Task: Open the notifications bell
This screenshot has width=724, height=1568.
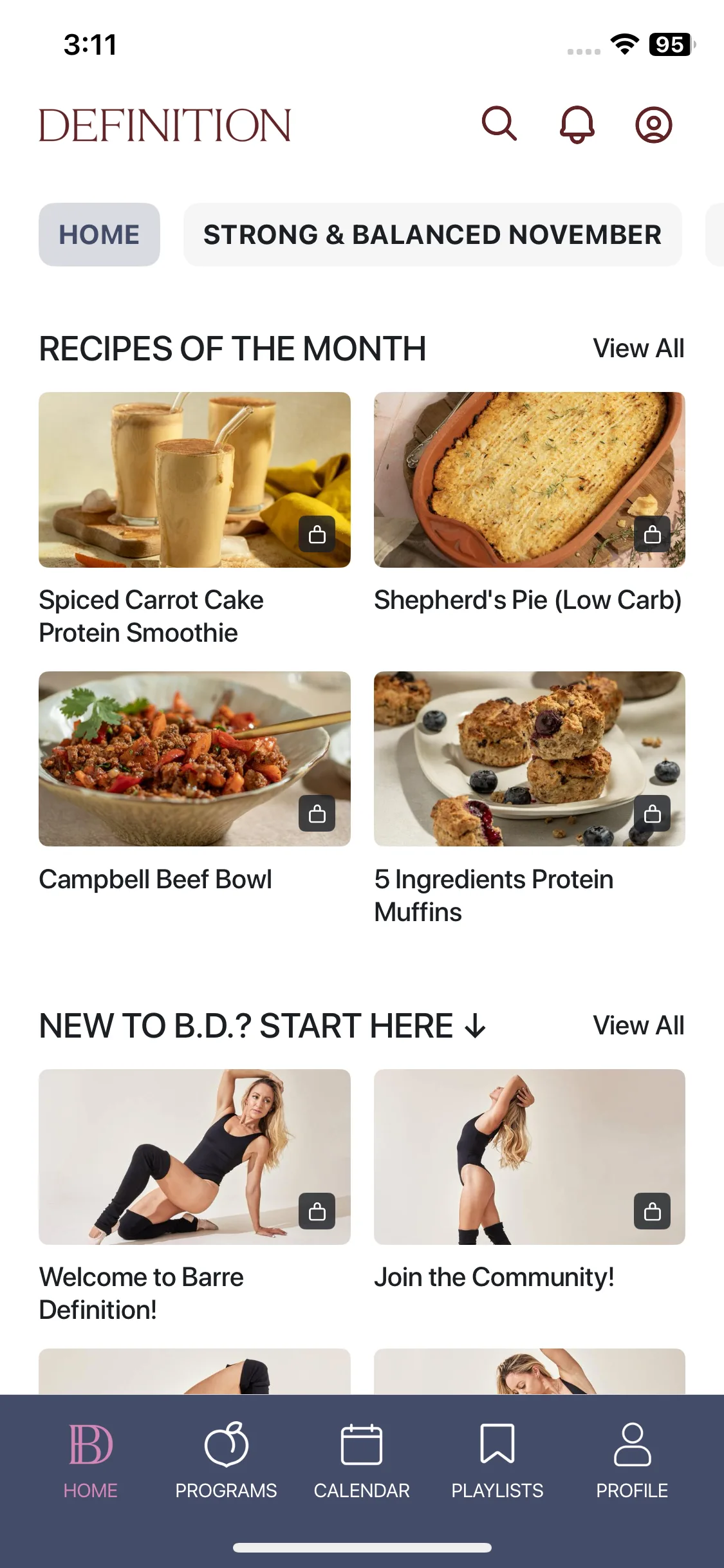Action: (x=577, y=124)
